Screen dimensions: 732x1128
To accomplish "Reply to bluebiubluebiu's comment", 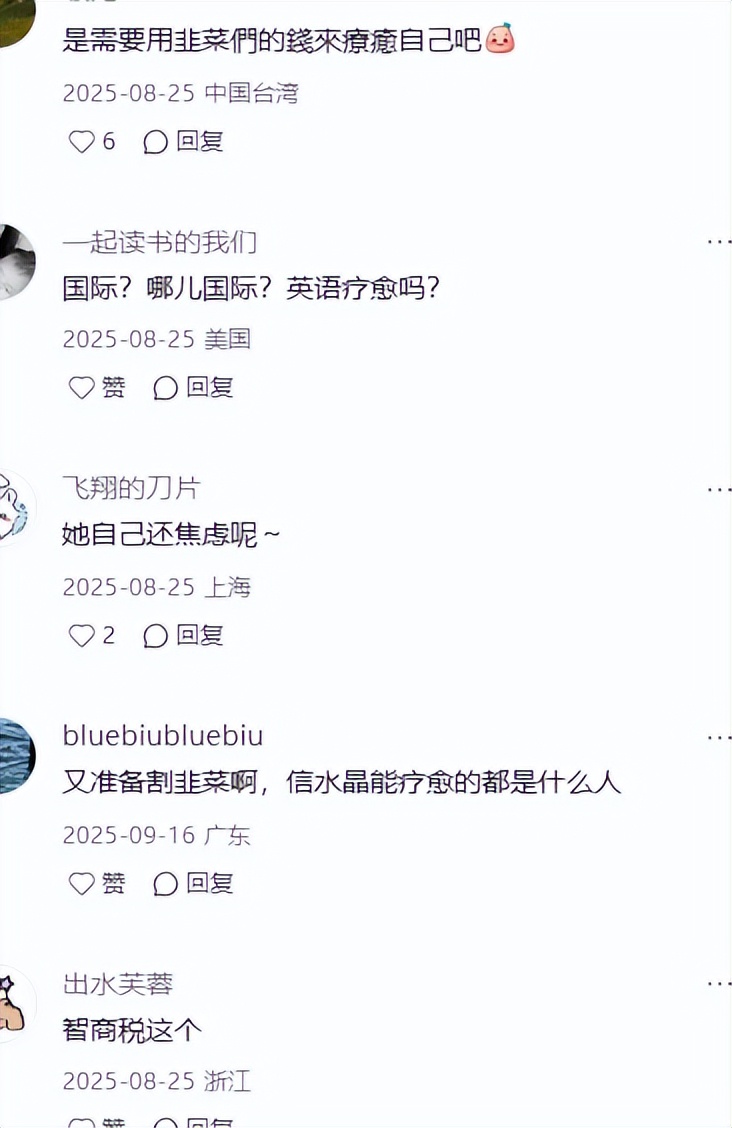I will tap(194, 884).
